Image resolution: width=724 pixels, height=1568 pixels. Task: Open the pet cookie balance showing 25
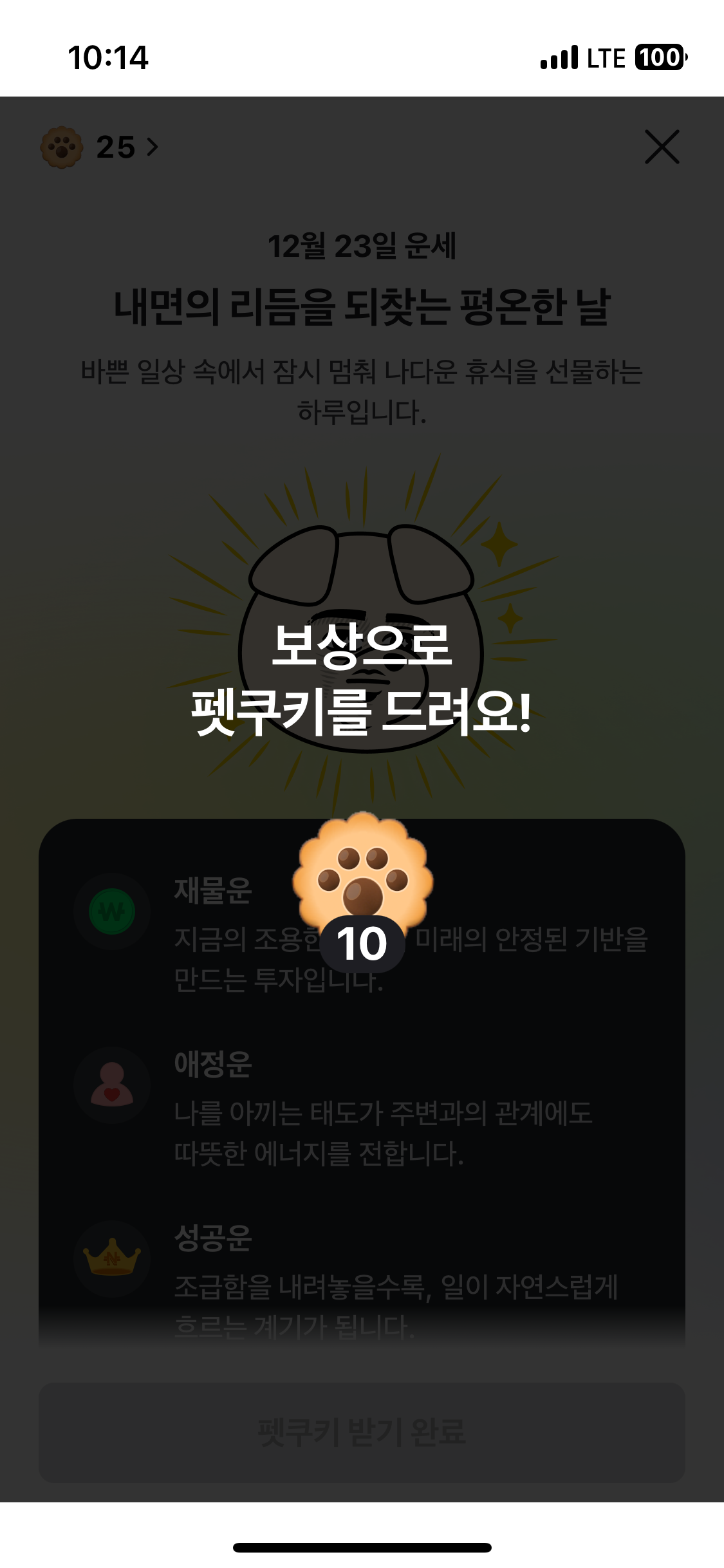(x=100, y=147)
